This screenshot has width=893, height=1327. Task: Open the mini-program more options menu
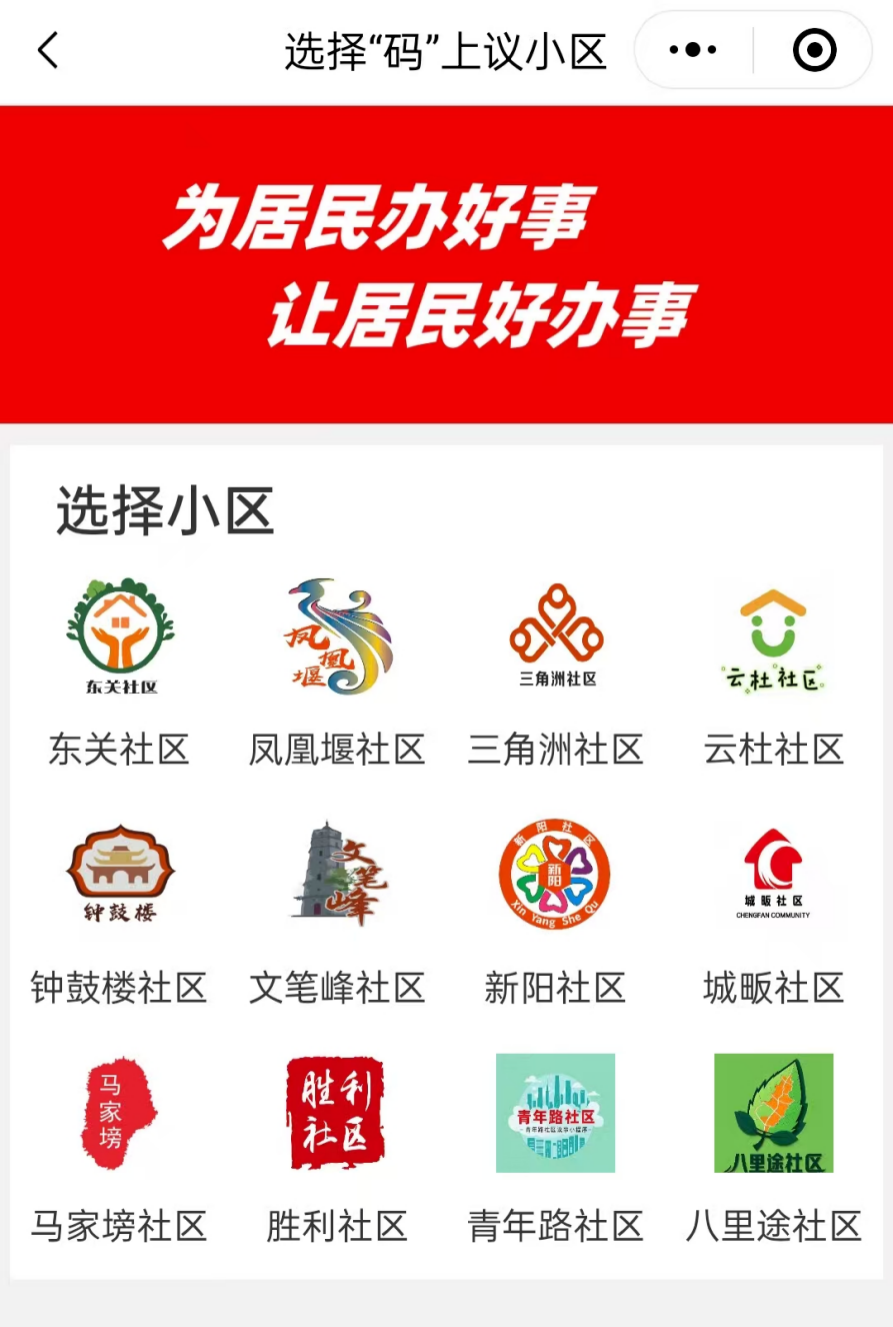[x=692, y=49]
